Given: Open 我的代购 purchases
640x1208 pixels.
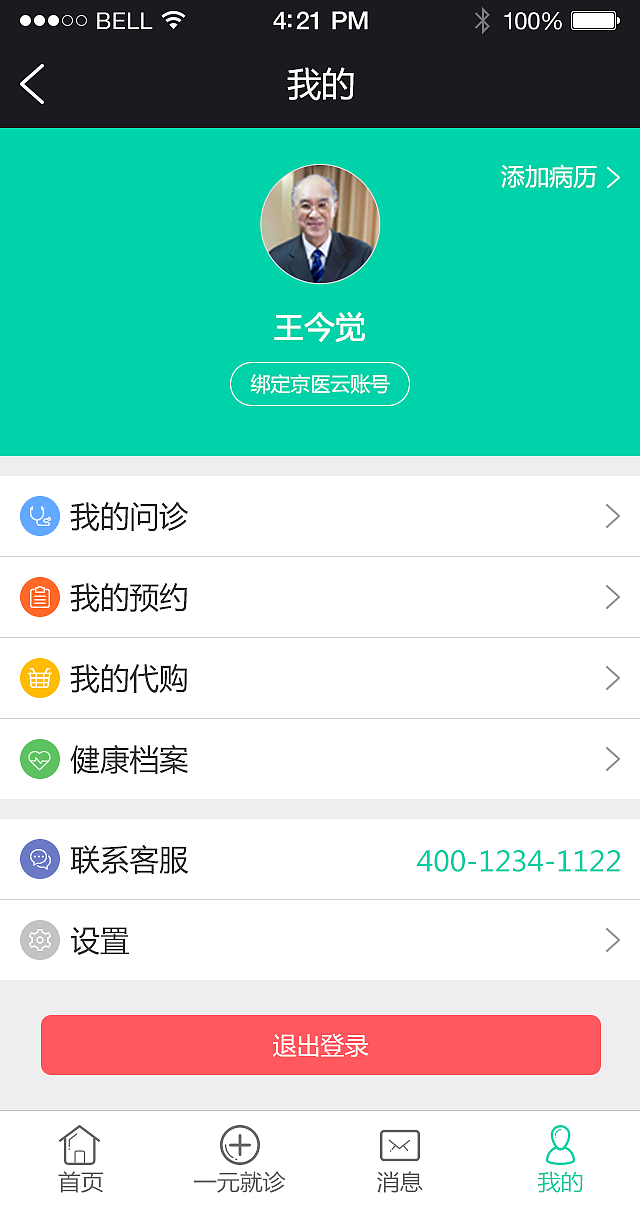Looking at the screenshot, I should [320, 679].
